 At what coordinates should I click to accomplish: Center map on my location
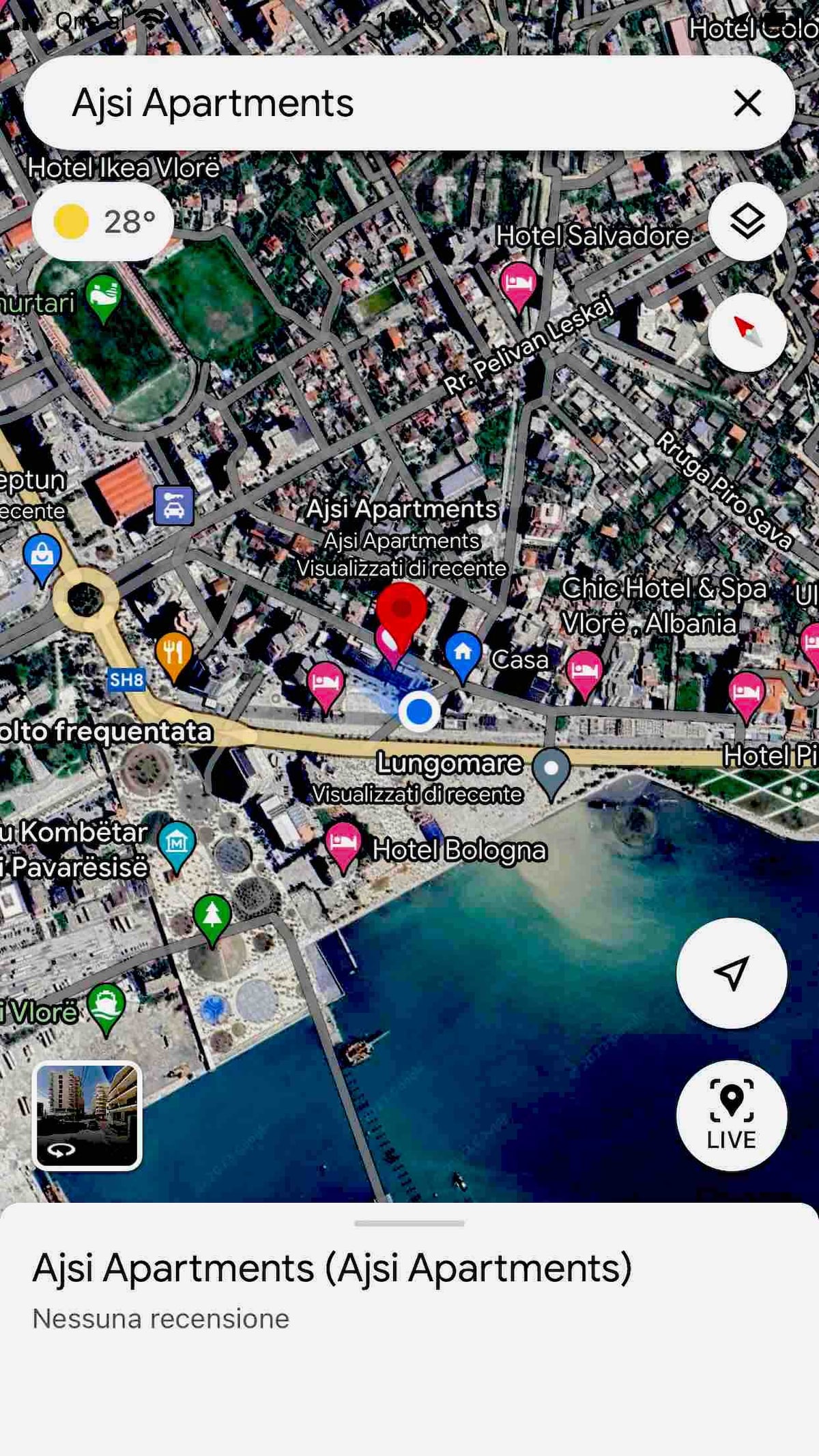(732, 973)
